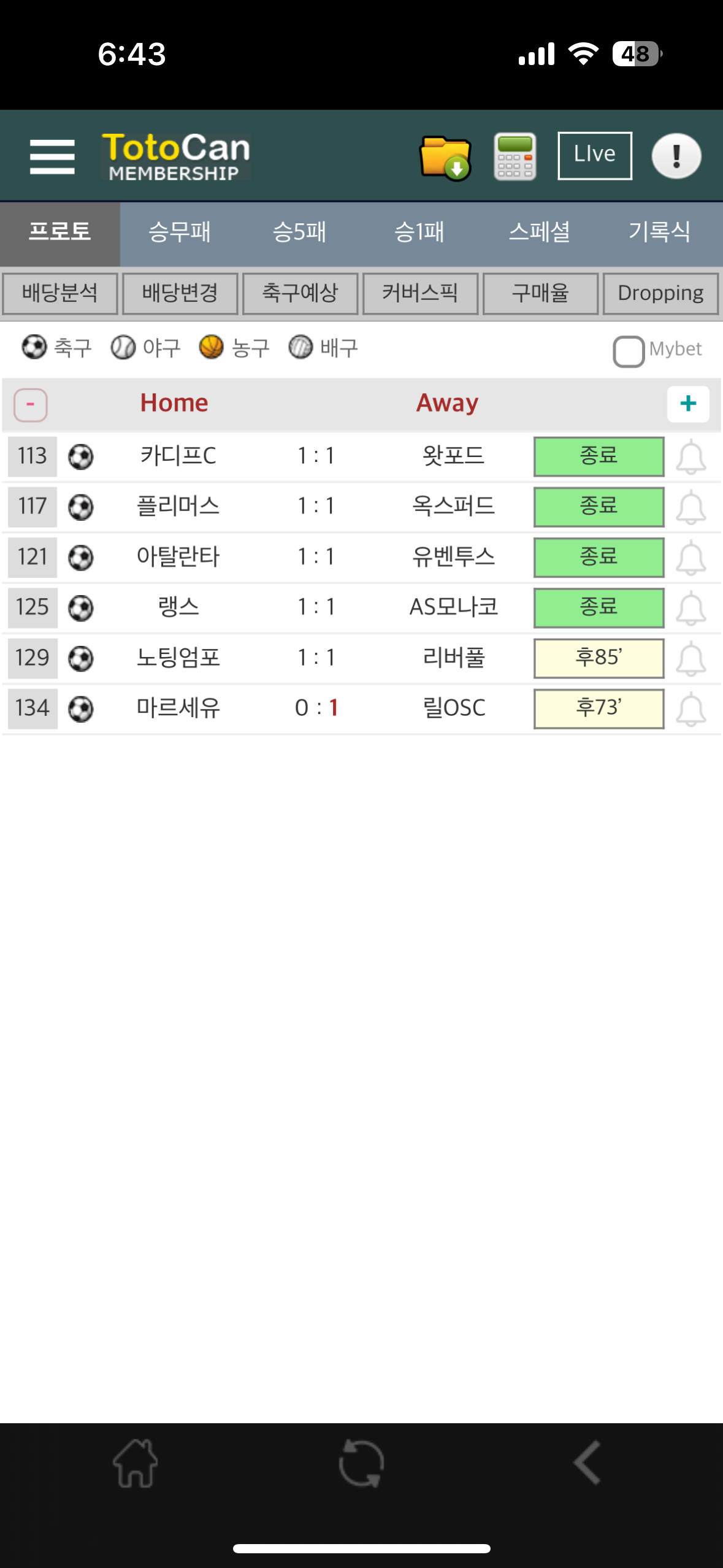Open the calculator tool

[x=515, y=157]
